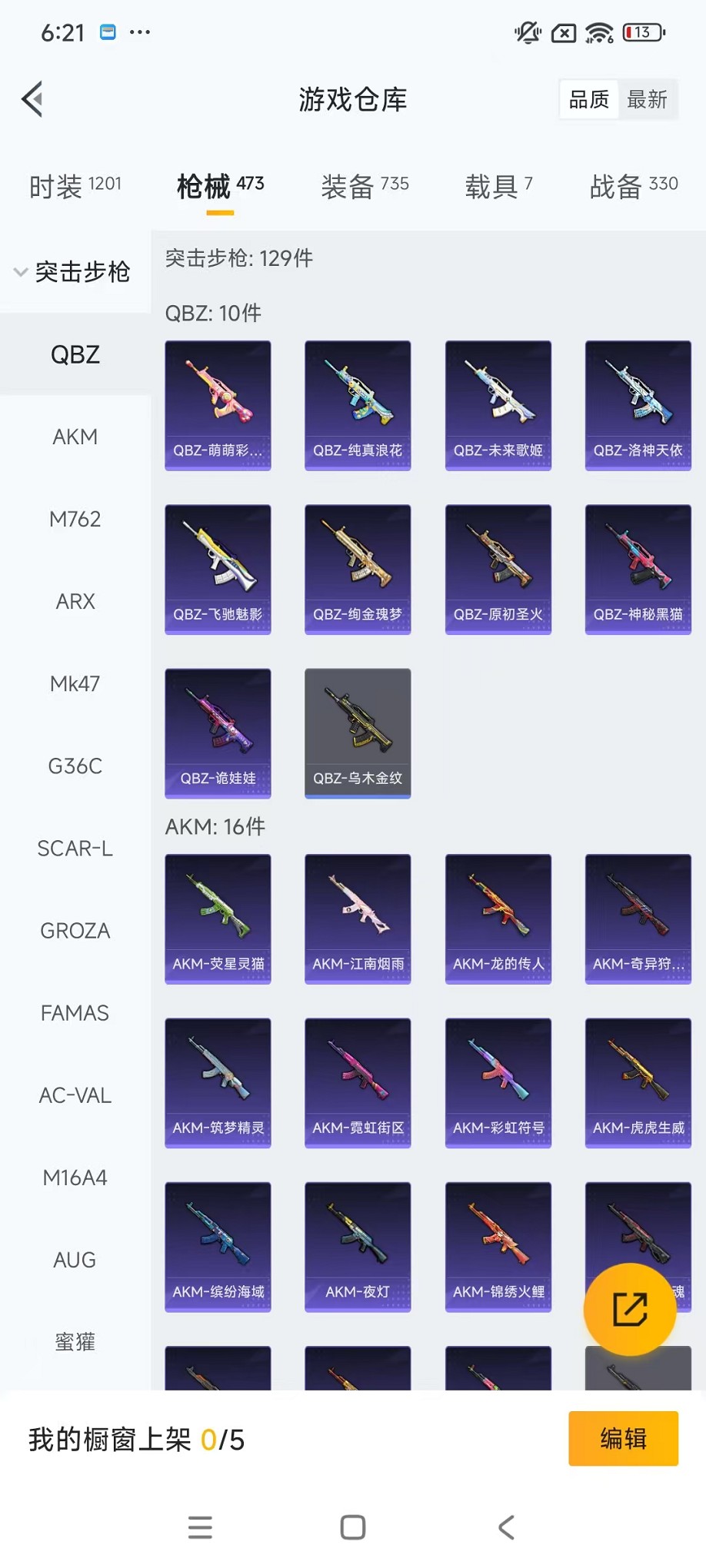
Task: Open the 载具 tab
Action: click(x=498, y=186)
